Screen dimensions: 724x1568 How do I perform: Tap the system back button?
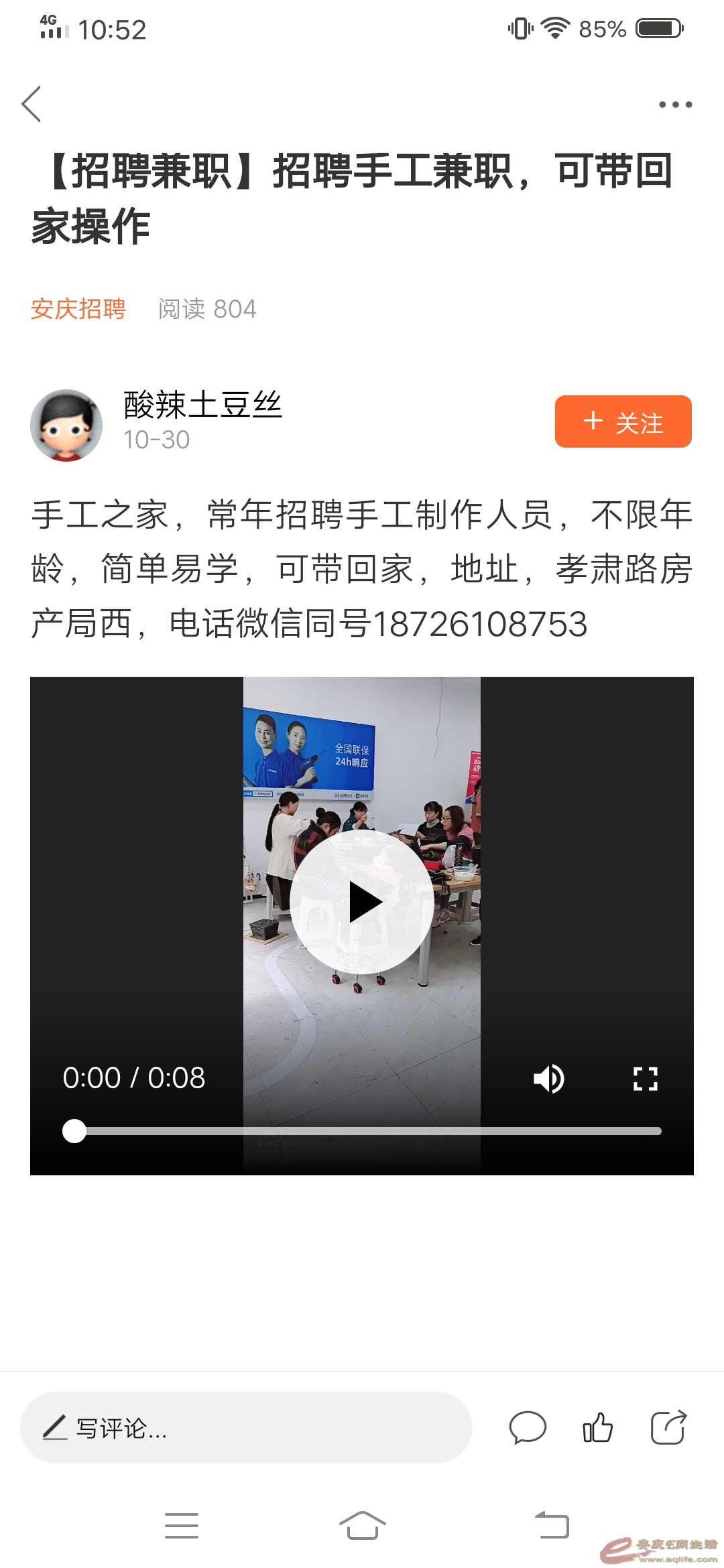[x=552, y=1526]
